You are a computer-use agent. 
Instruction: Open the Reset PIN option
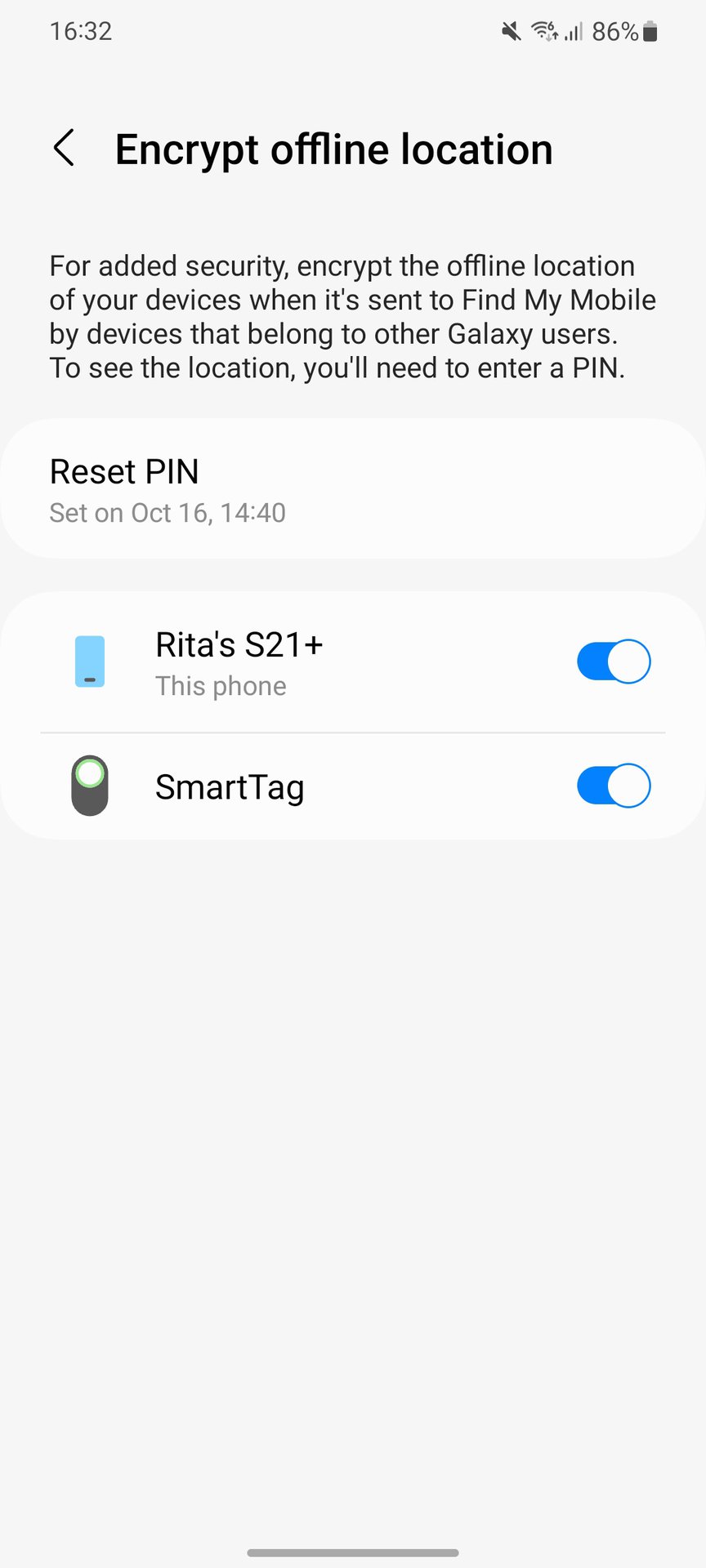[353, 489]
